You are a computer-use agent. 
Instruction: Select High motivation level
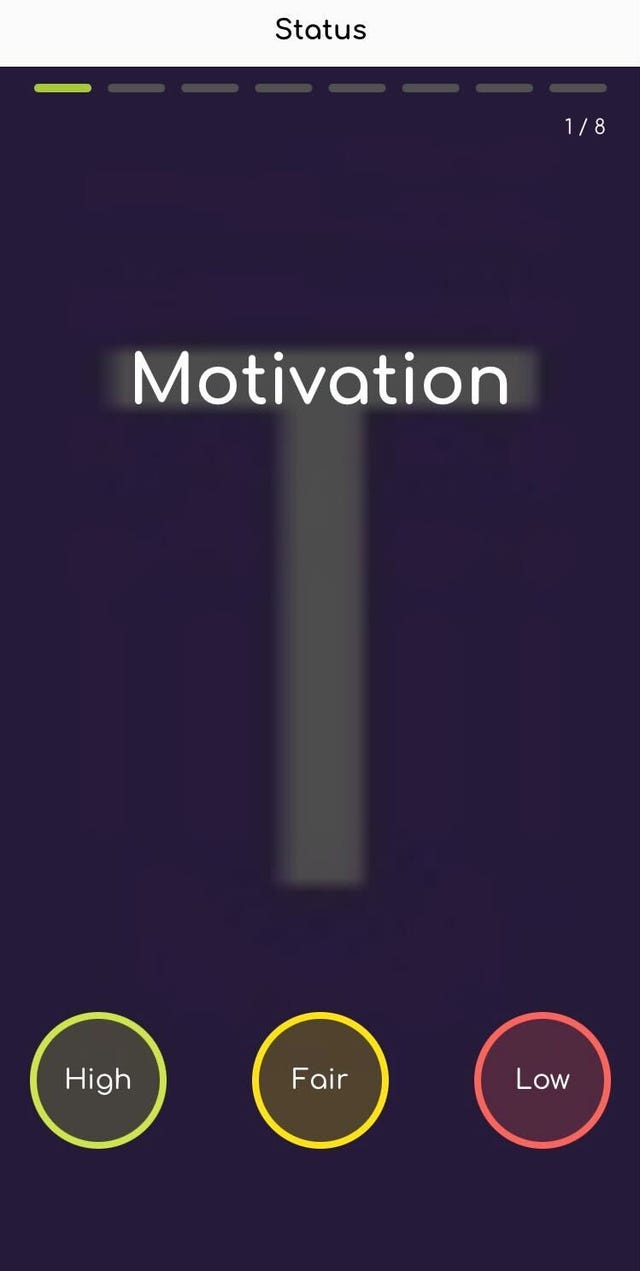(x=98, y=1080)
